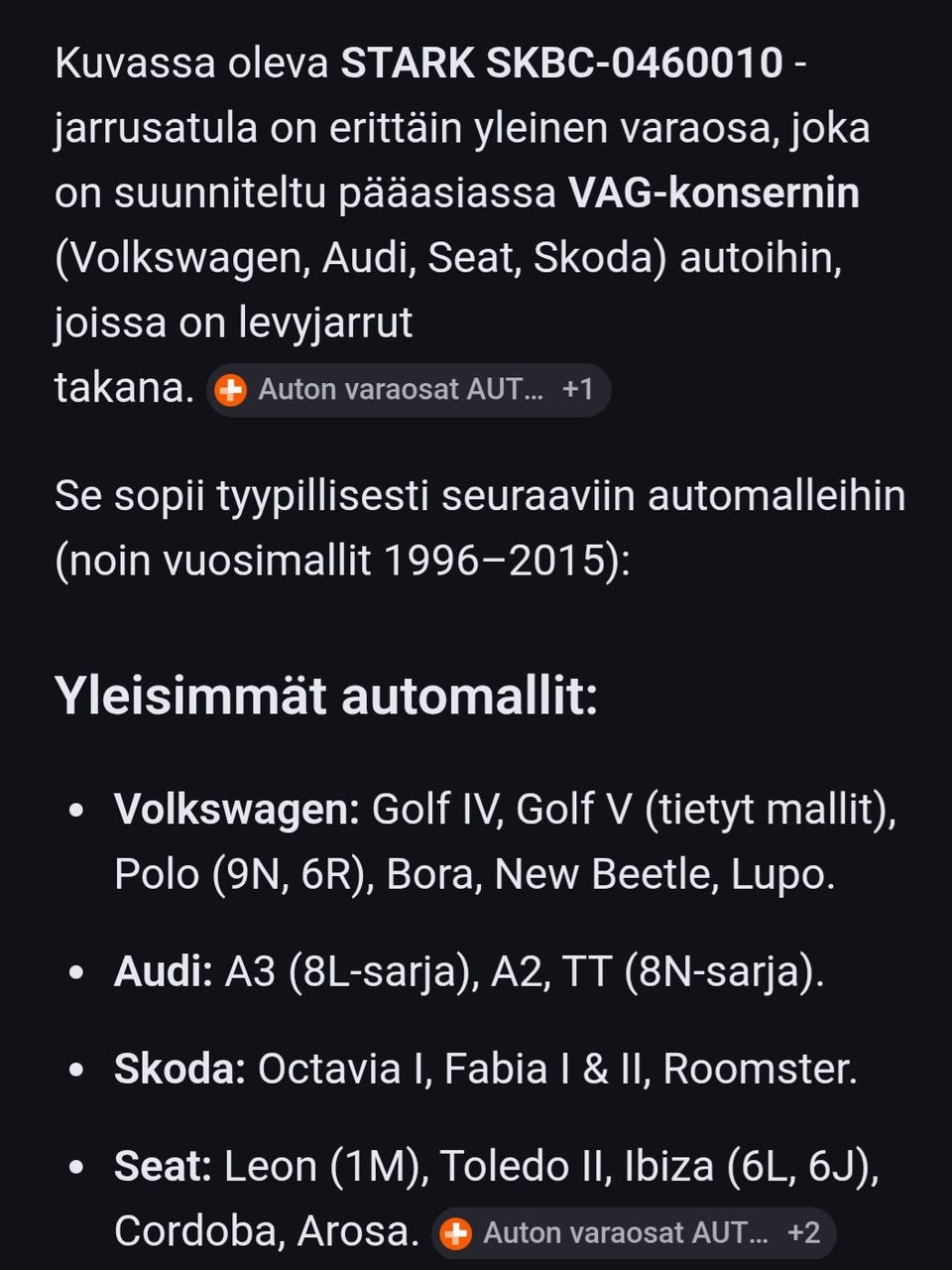This screenshot has width=952, height=1270.
Task: Click the bold Seat bullet label
Action: (x=159, y=1166)
